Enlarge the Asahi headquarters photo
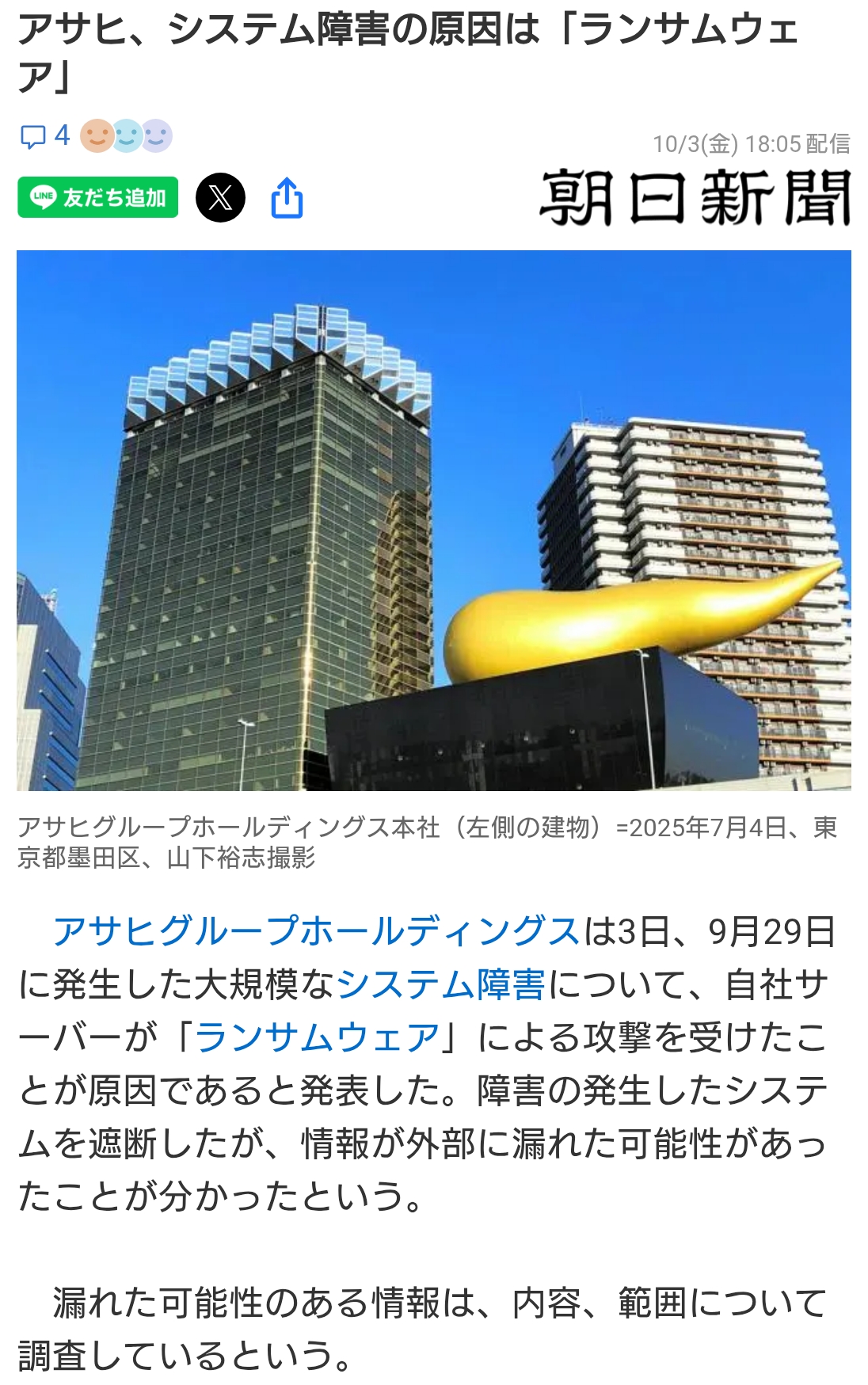Image resolution: width=868 pixels, height=1385 pixels. [x=434, y=520]
